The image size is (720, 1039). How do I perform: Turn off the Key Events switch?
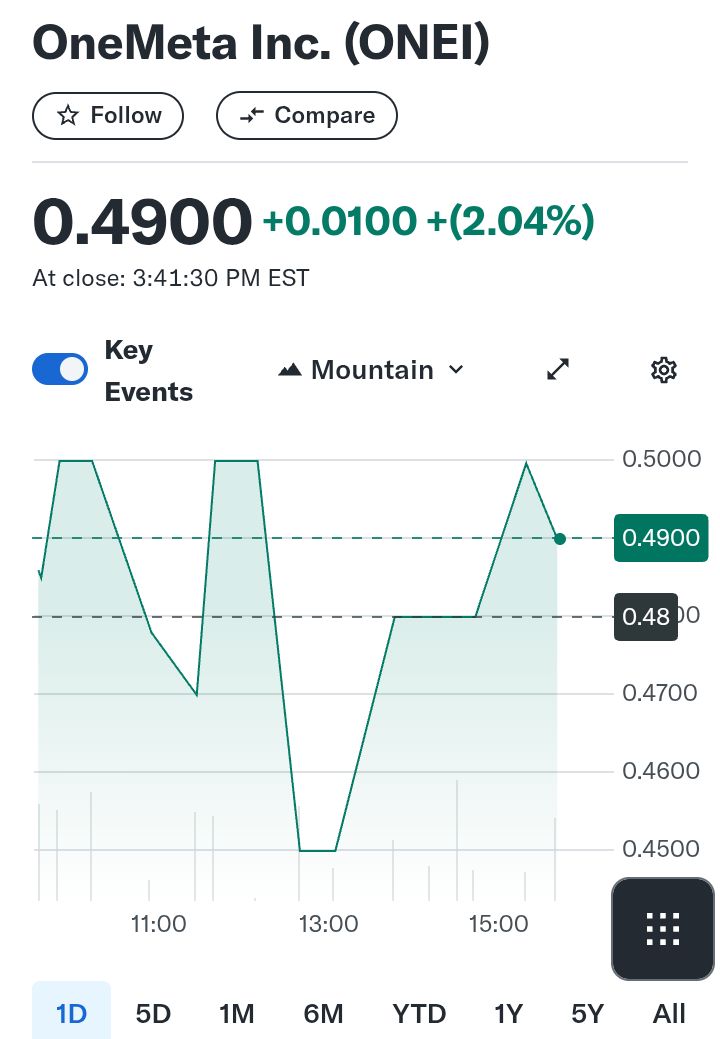tap(60, 369)
